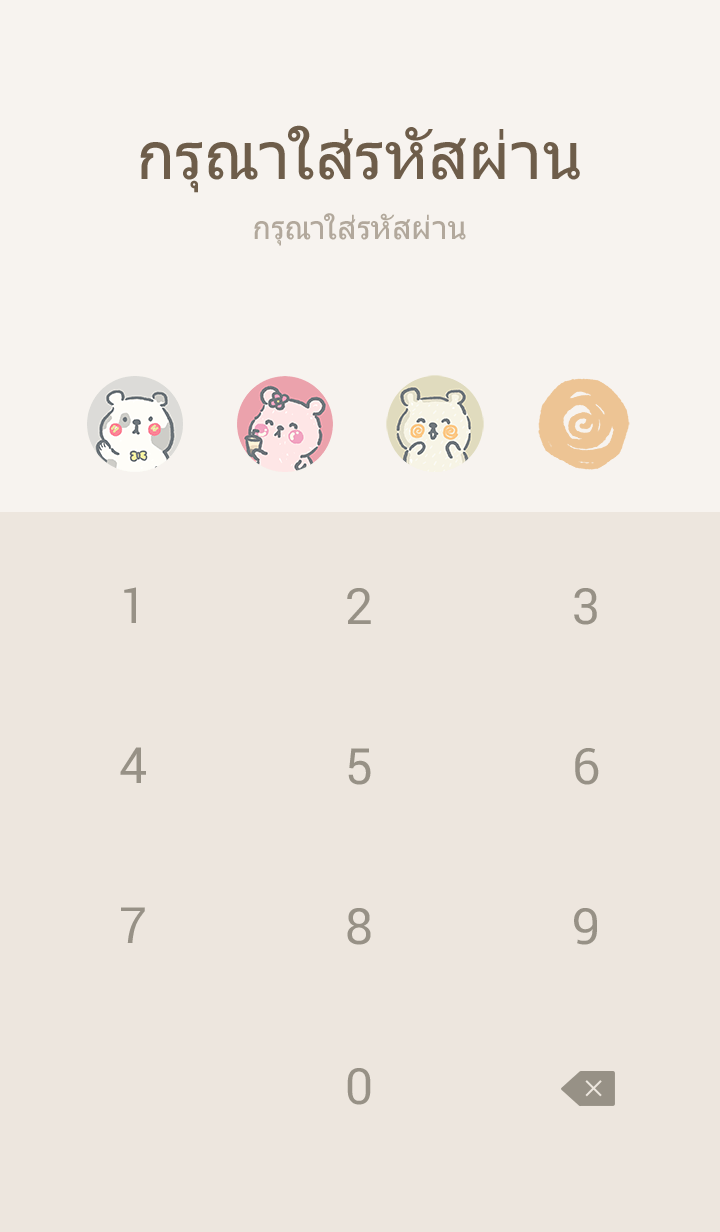Screen dimensions: 720x1232
Task: Enter digit 8 for the passcode
Action: [359, 927]
